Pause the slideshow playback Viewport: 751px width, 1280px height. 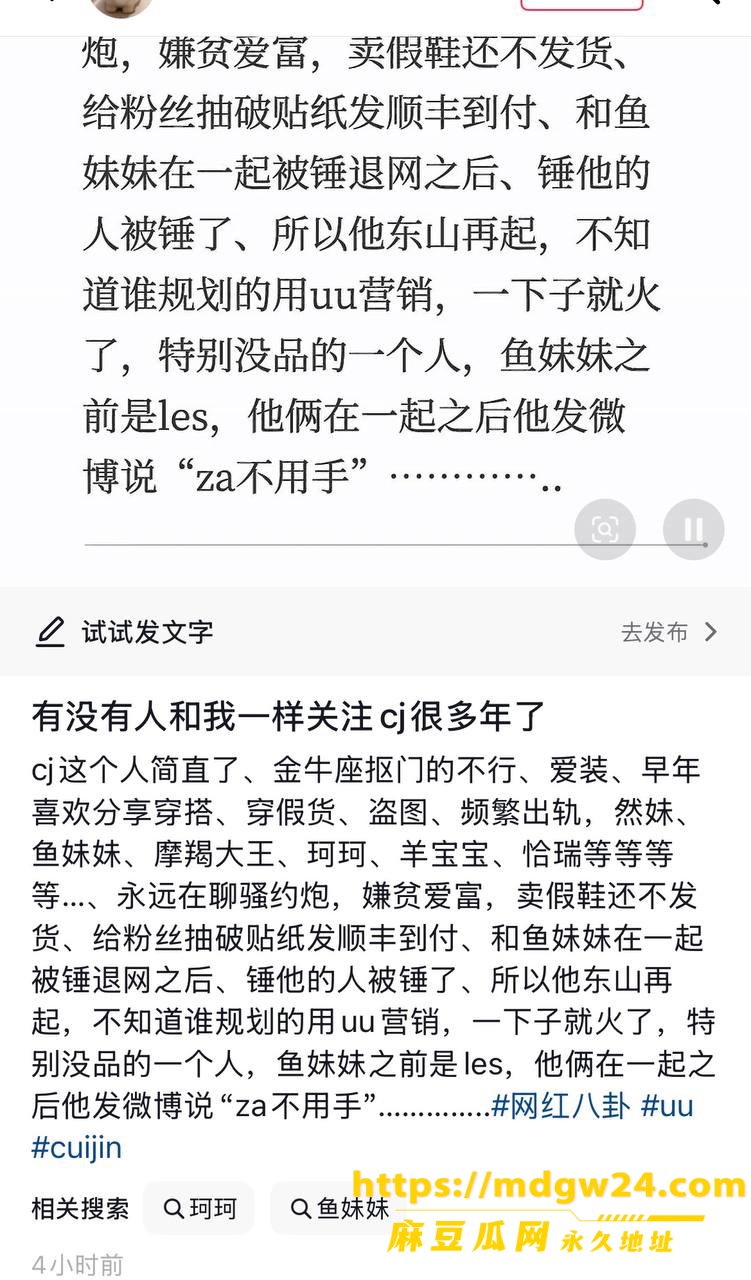pos(693,529)
